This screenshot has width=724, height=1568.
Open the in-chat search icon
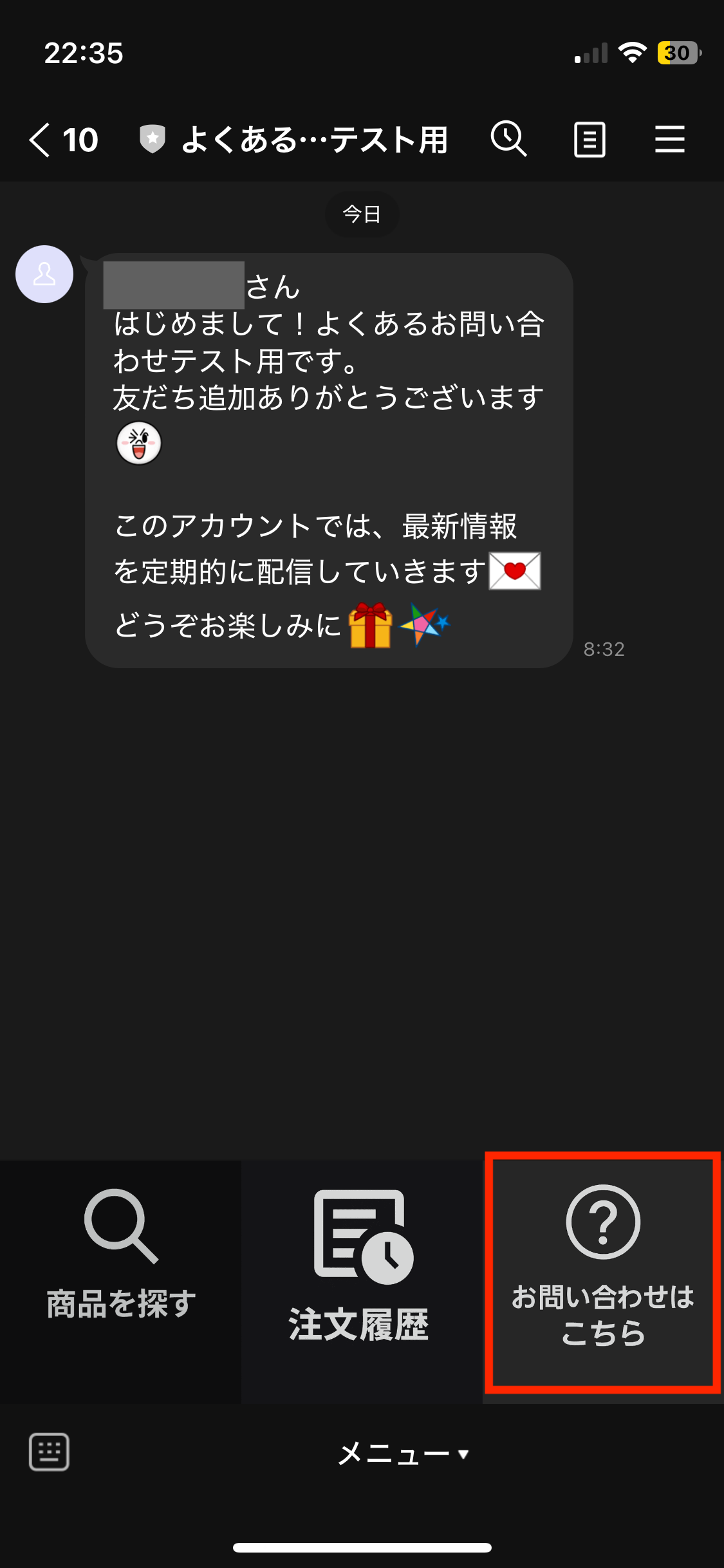(508, 139)
